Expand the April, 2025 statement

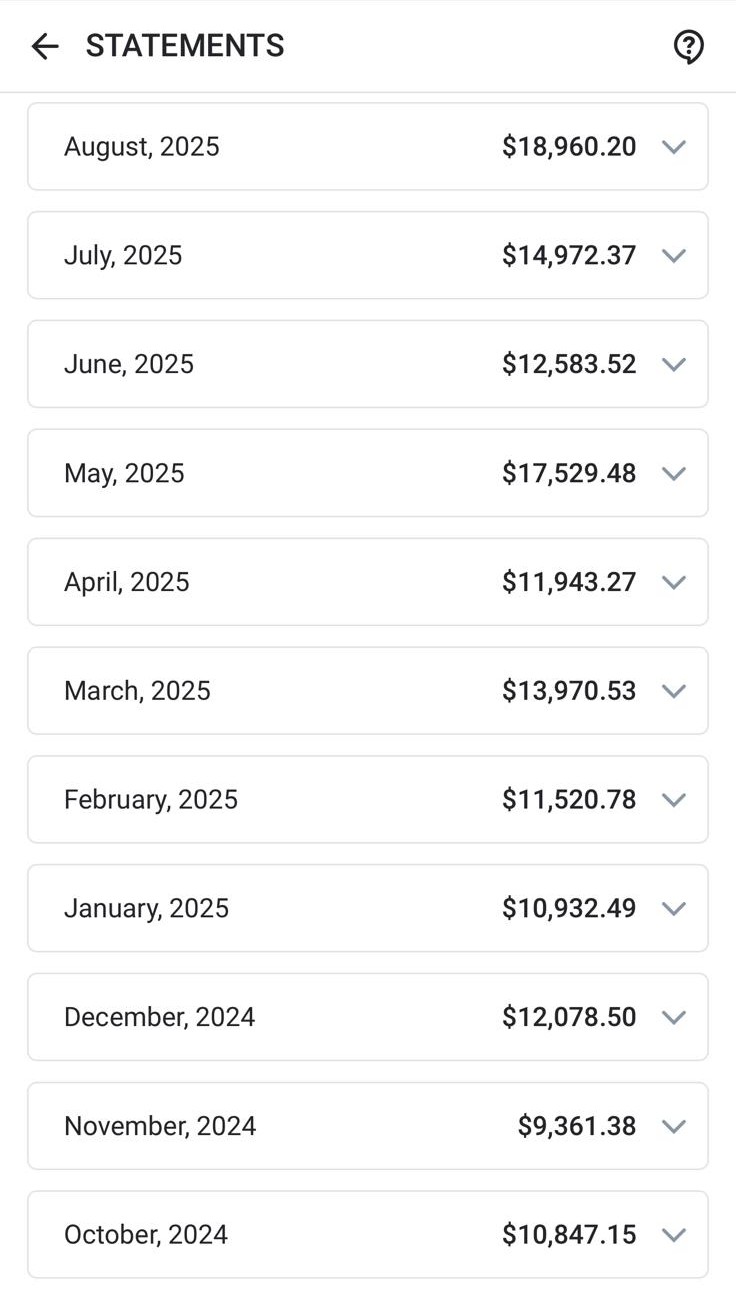(x=368, y=582)
